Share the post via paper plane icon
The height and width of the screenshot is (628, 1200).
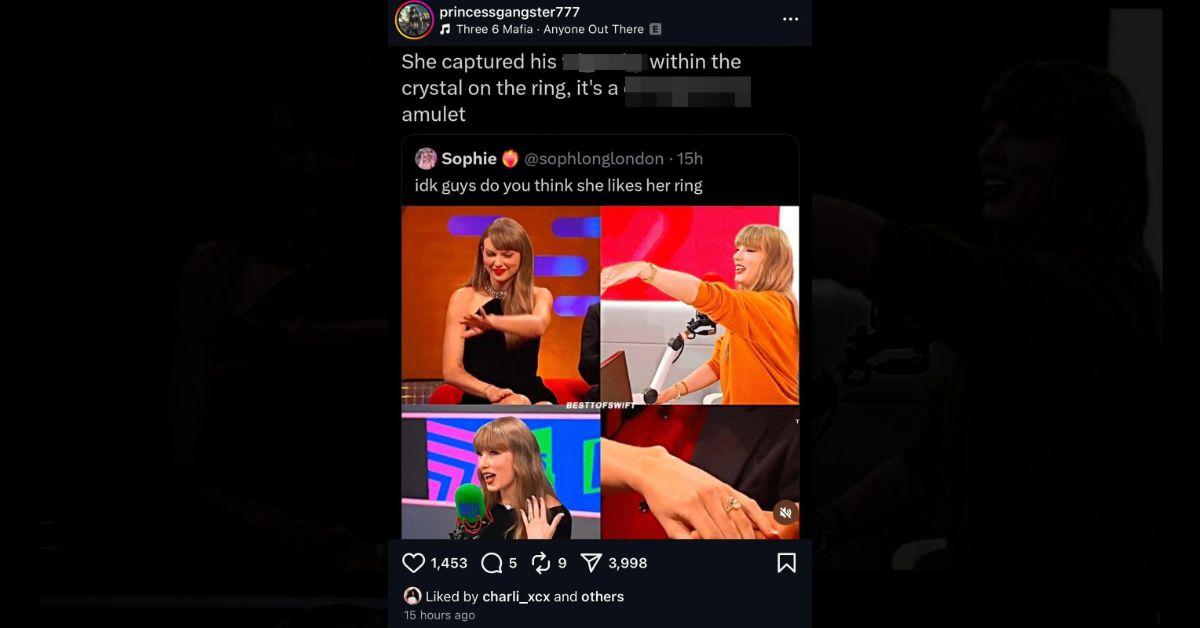pyautogui.click(x=591, y=563)
